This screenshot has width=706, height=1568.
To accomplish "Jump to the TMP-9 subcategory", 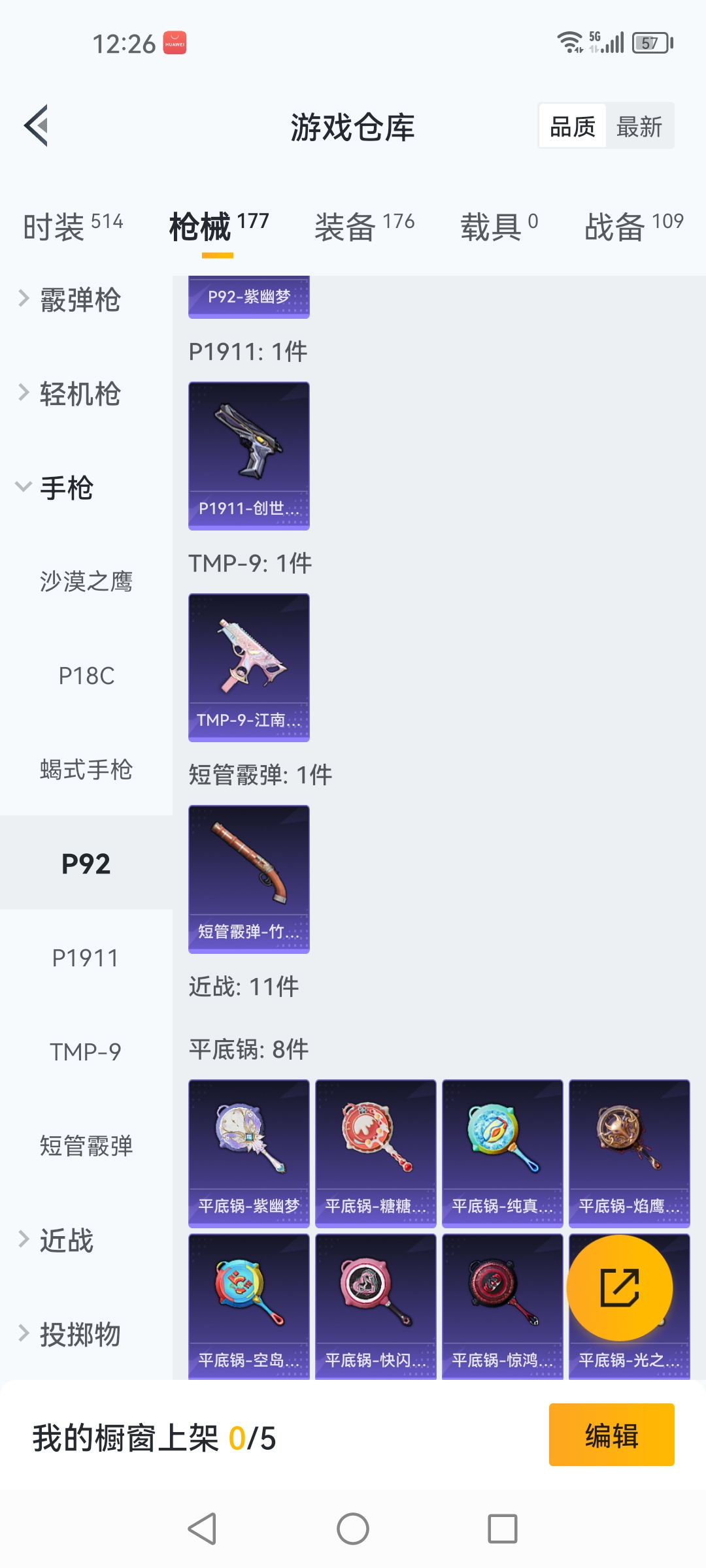I will 86,1052.
